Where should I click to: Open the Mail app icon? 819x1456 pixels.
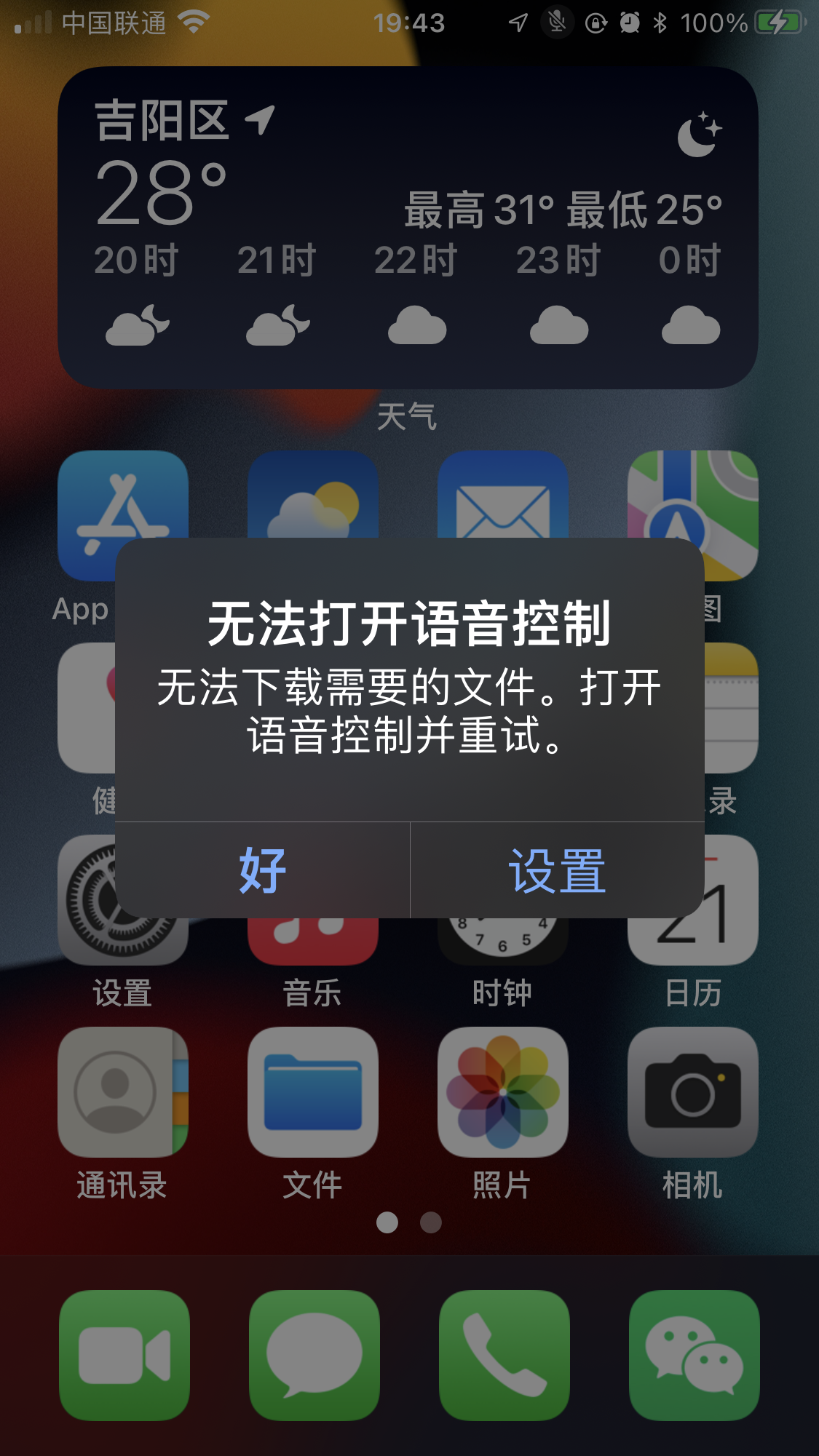pos(503,495)
